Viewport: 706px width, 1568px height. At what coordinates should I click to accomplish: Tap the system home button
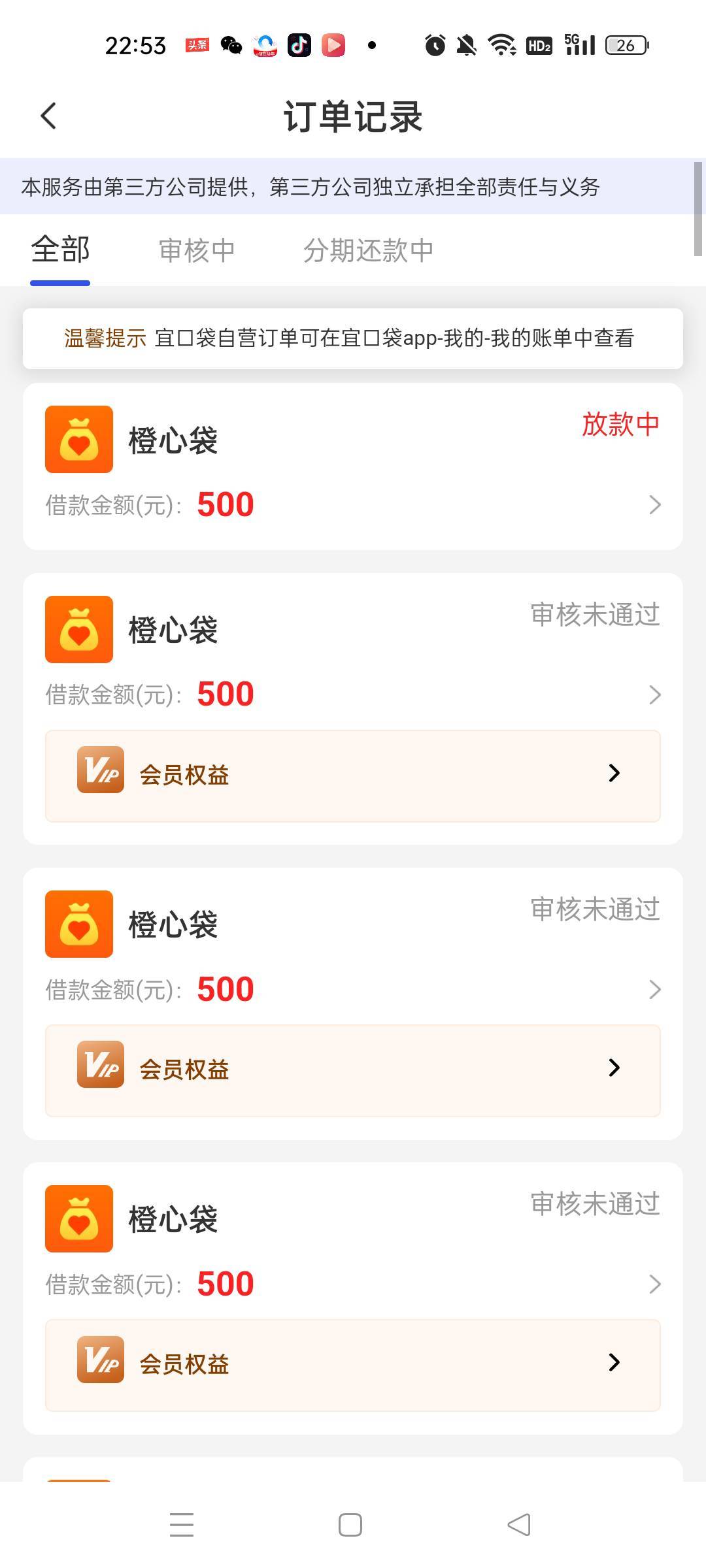pyautogui.click(x=350, y=1525)
